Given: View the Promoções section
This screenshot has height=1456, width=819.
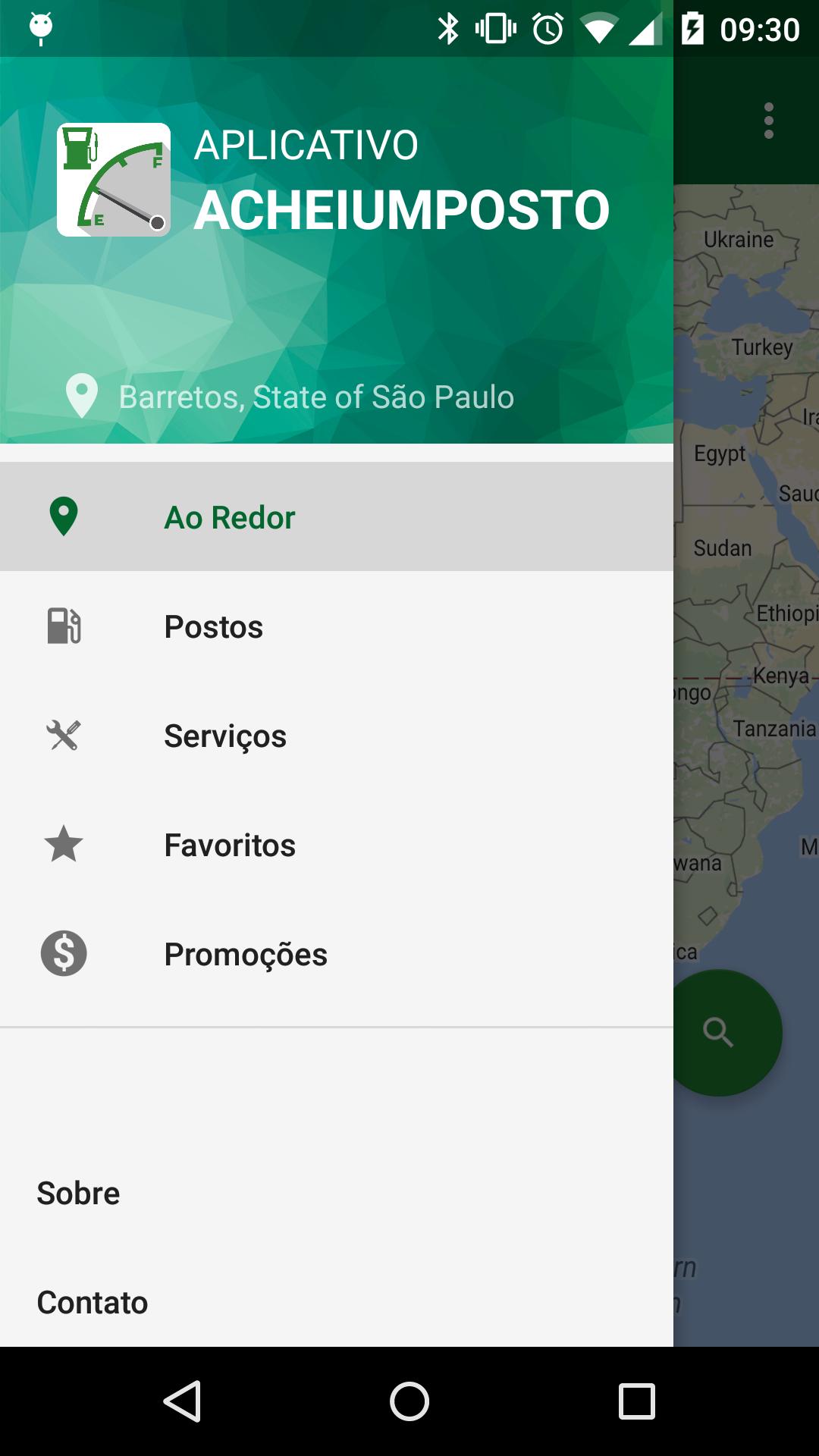Looking at the screenshot, I should point(246,954).
